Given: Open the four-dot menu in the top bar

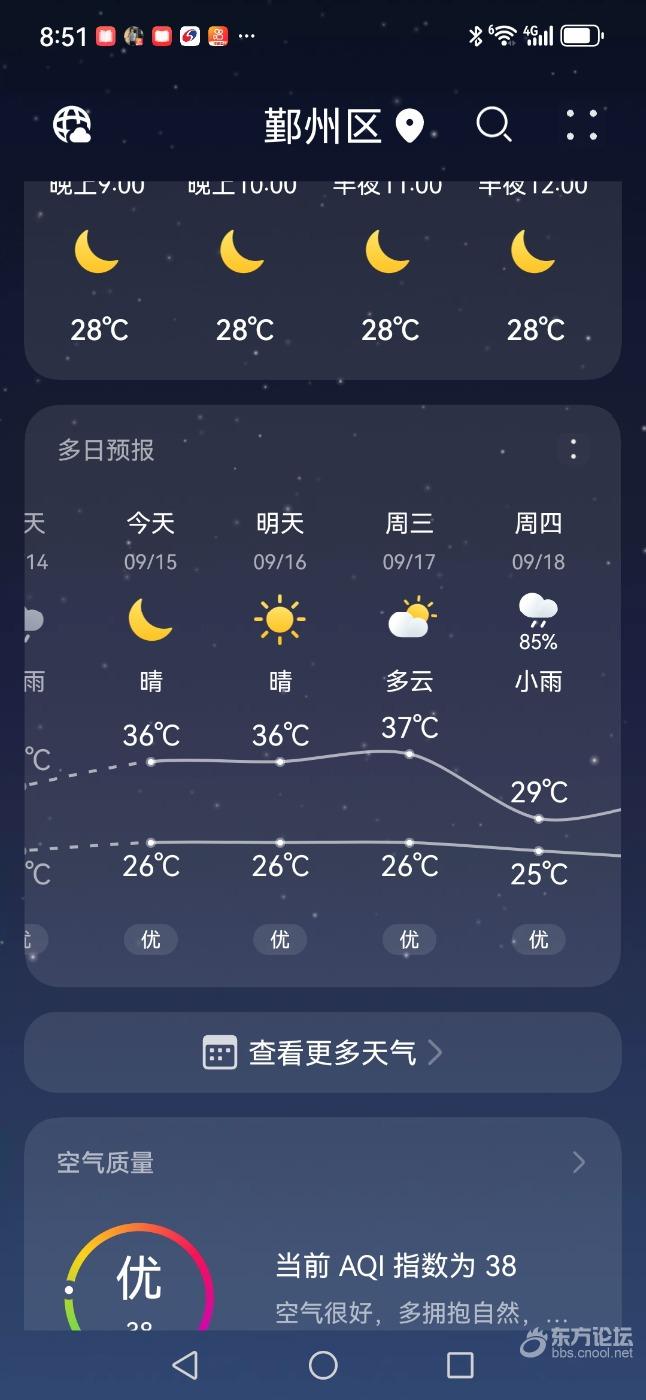Looking at the screenshot, I should pos(582,125).
